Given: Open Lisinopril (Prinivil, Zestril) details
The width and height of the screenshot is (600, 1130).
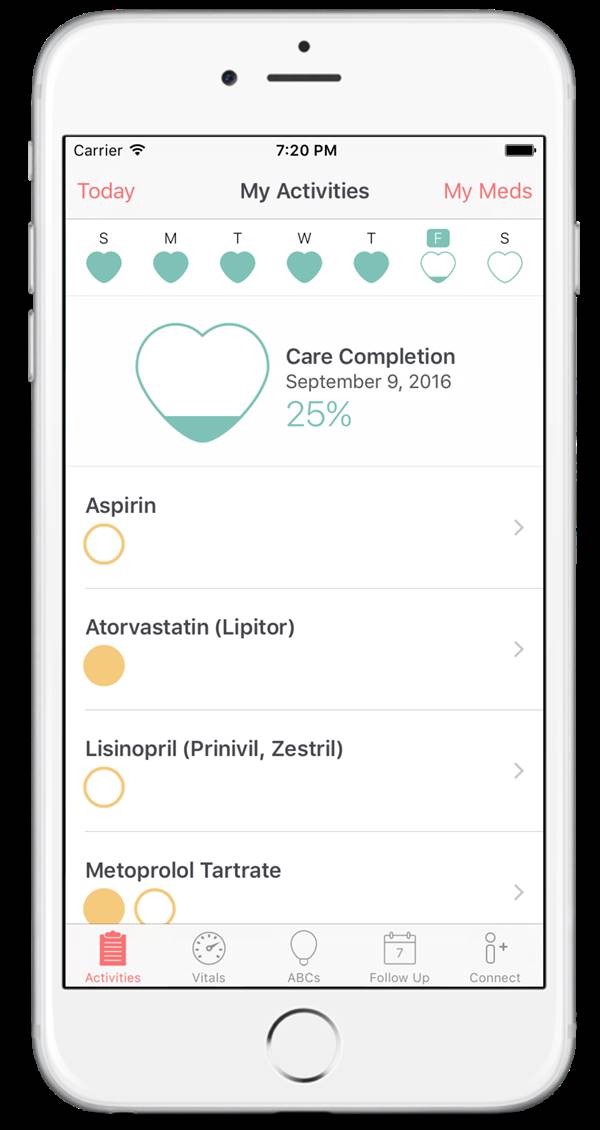Looking at the screenshot, I should coord(519,771).
